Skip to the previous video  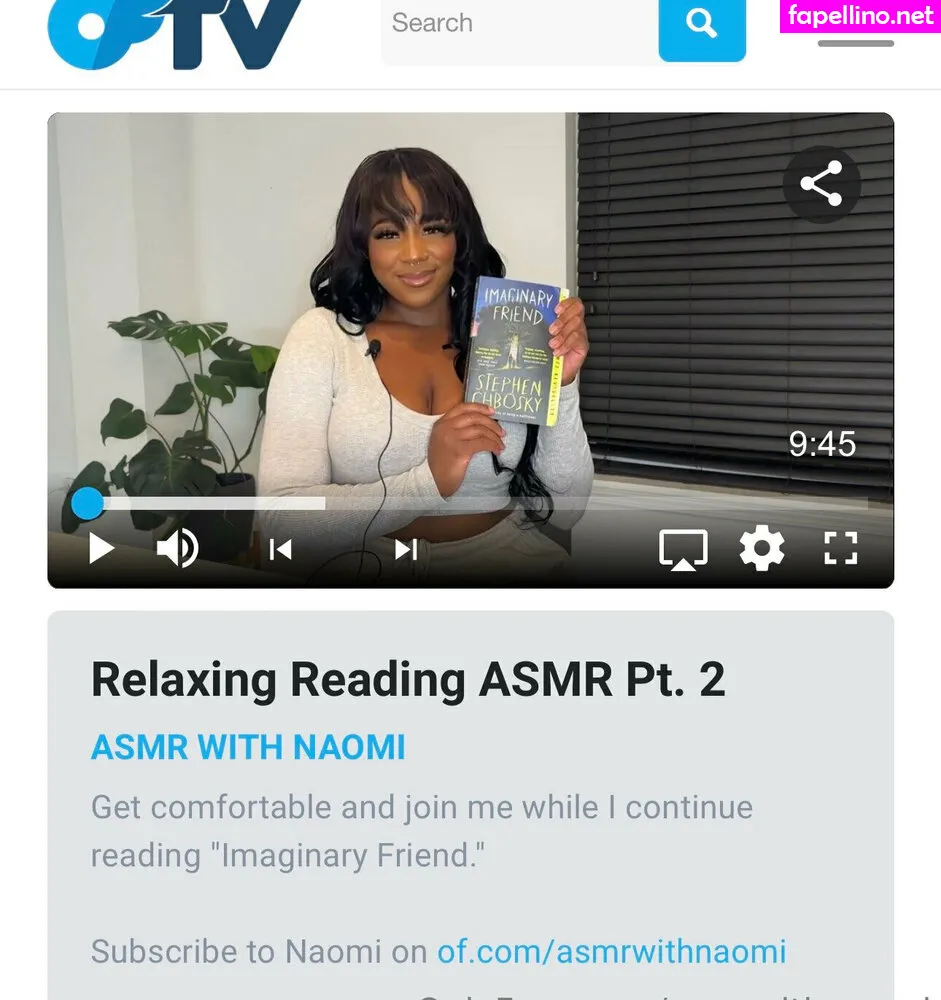(x=281, y=549)
